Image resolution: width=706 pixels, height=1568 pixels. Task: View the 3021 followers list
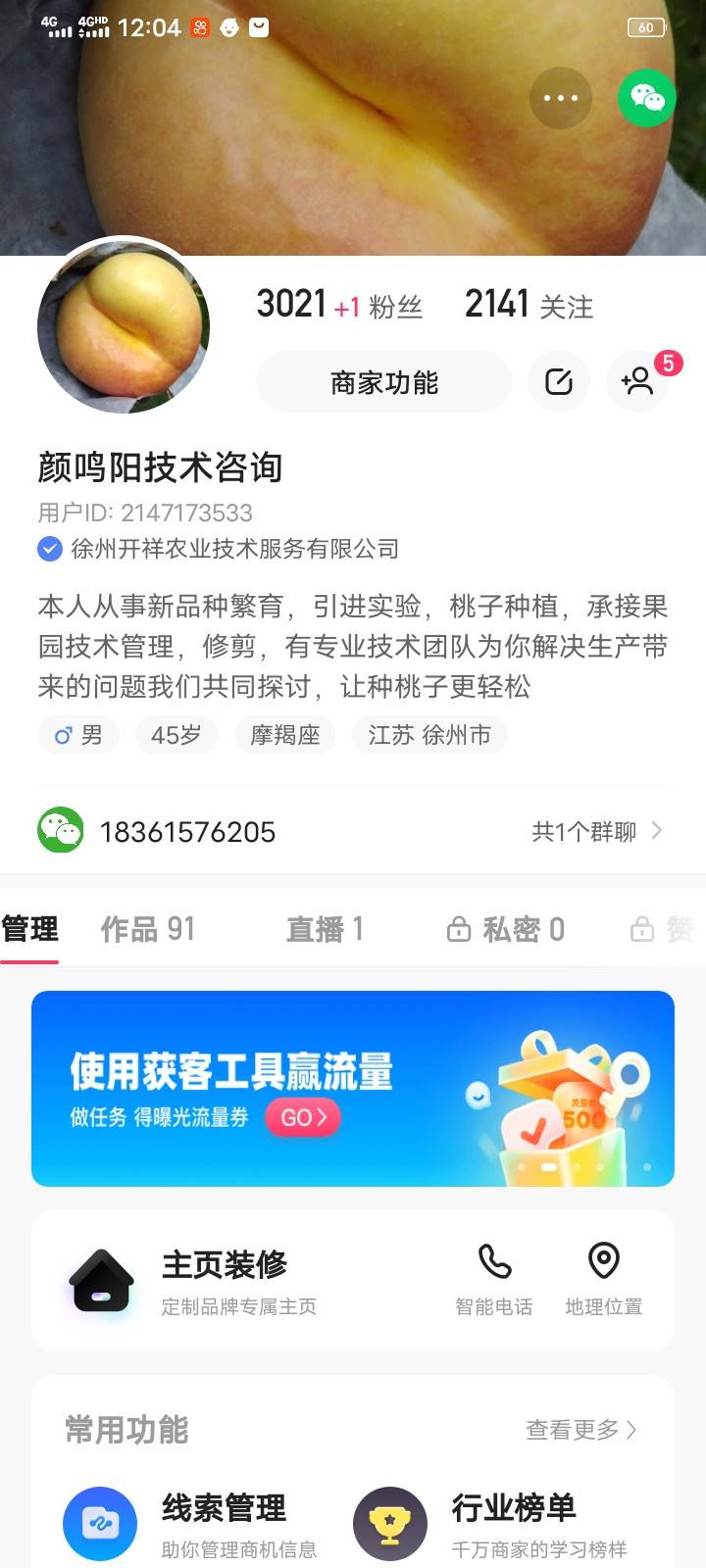pyautogui.click(x=339, y=305)
